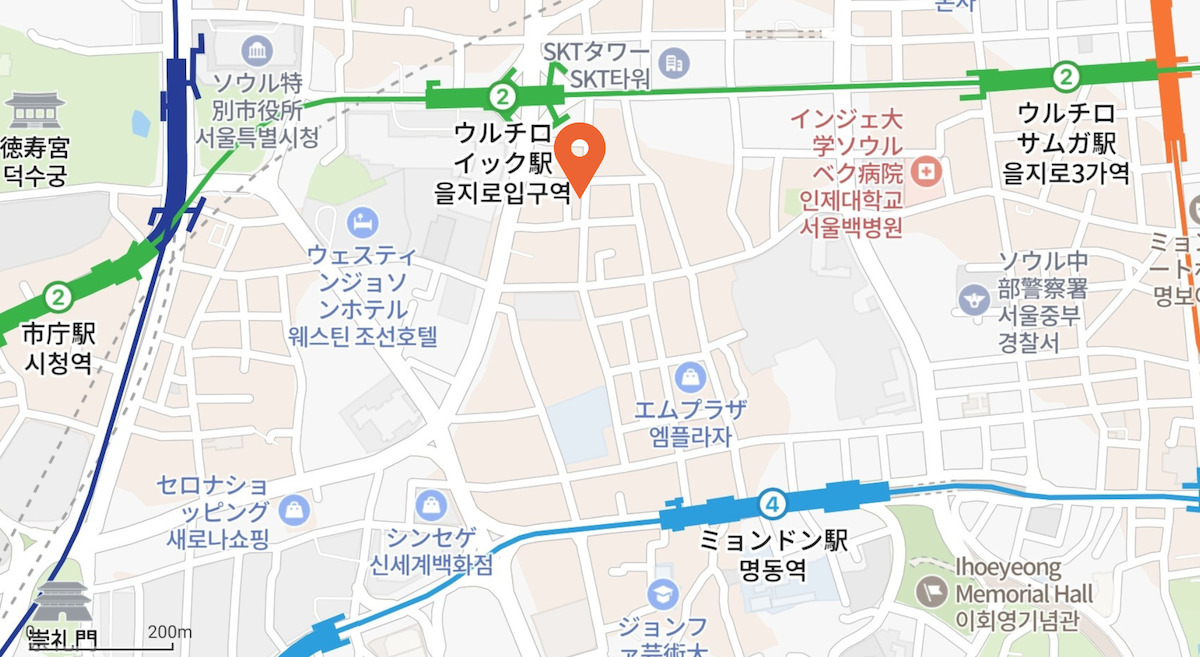Image resolution: width=1200 pixels, height=657 pixels.
Task: Tap Inje University Seoul Paik Hospital marker
Action: pos(927,173)
